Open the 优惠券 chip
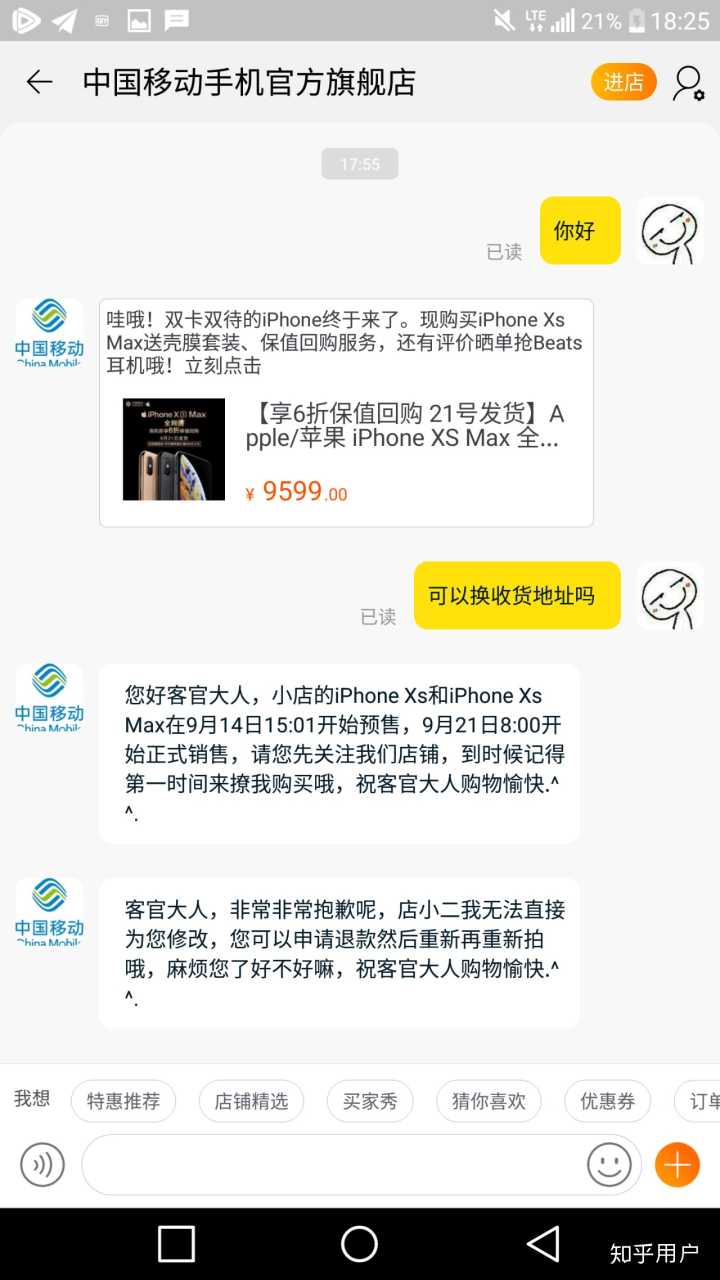Image resolution: width=720 pixels, height=1280 pixels. pyautogui.click(x=607, y=1101)
